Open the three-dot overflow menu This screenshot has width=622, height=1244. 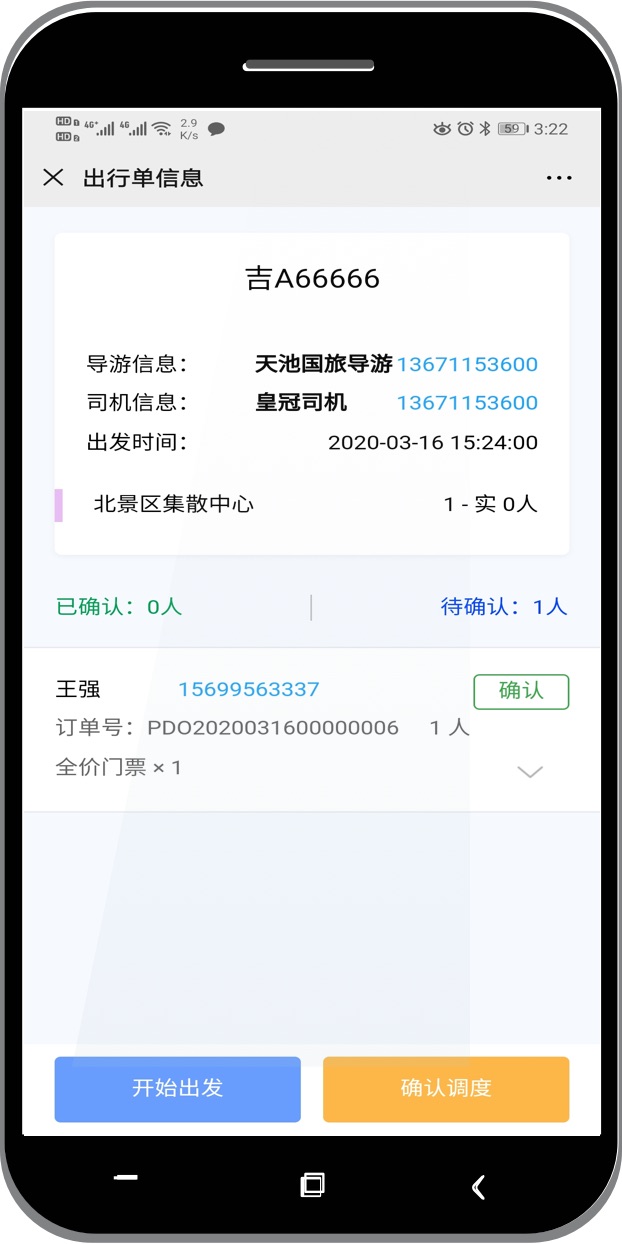point(559,178)
